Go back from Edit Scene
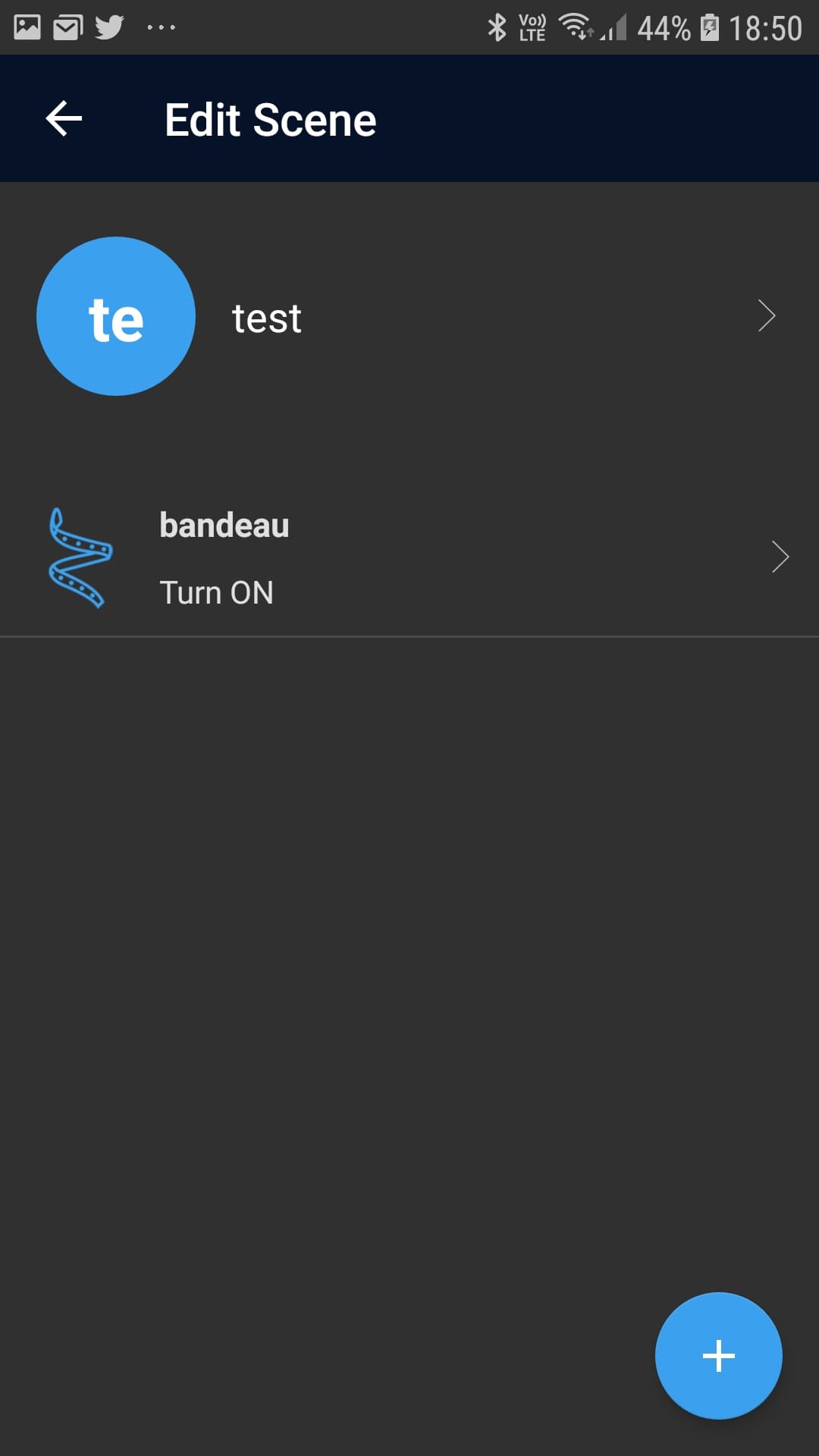 [64, 119]
